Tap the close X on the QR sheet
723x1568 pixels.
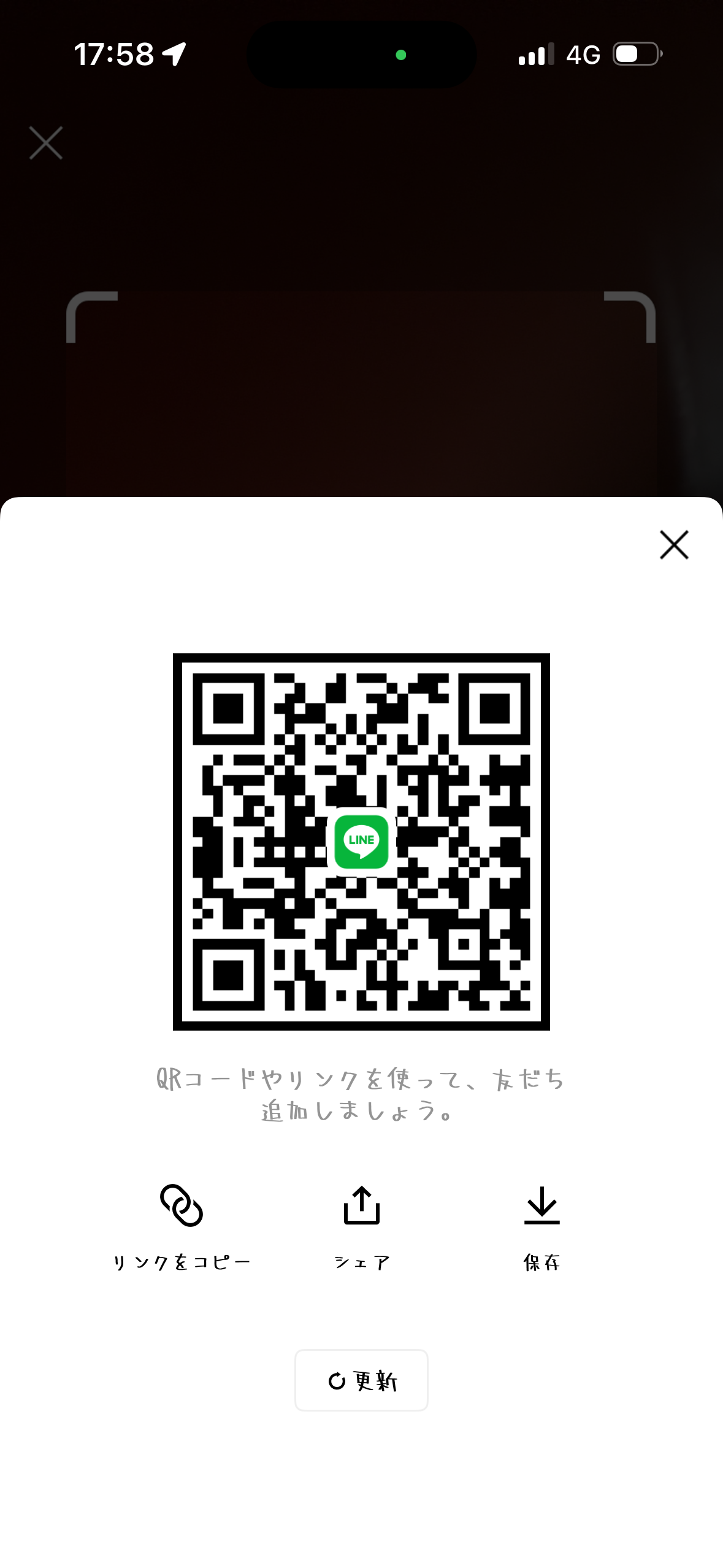(x=673, y=545)
